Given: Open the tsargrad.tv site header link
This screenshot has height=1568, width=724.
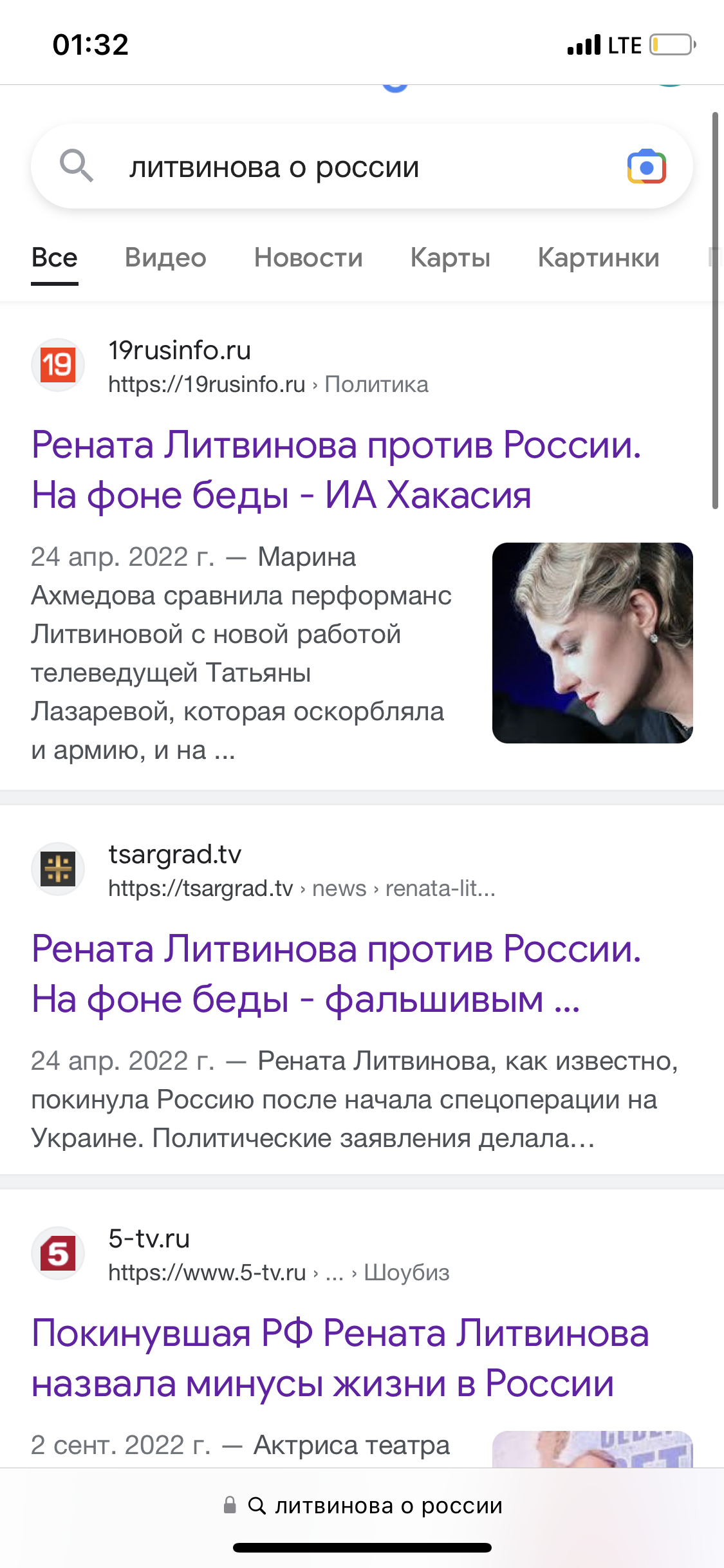Looking at the screenshot, I should click(x=175, y=855).
